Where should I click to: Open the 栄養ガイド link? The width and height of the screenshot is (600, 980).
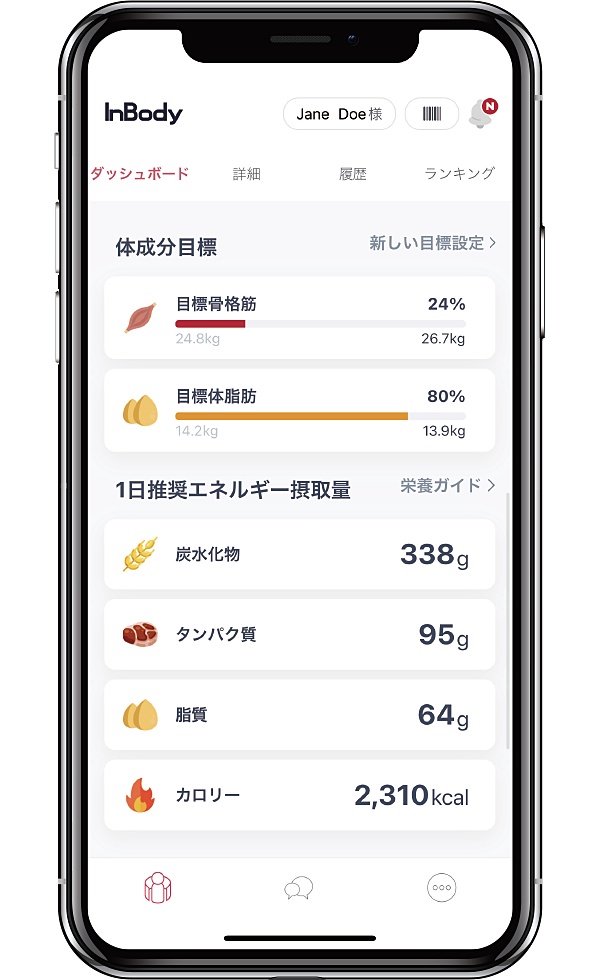click(447, 486)
